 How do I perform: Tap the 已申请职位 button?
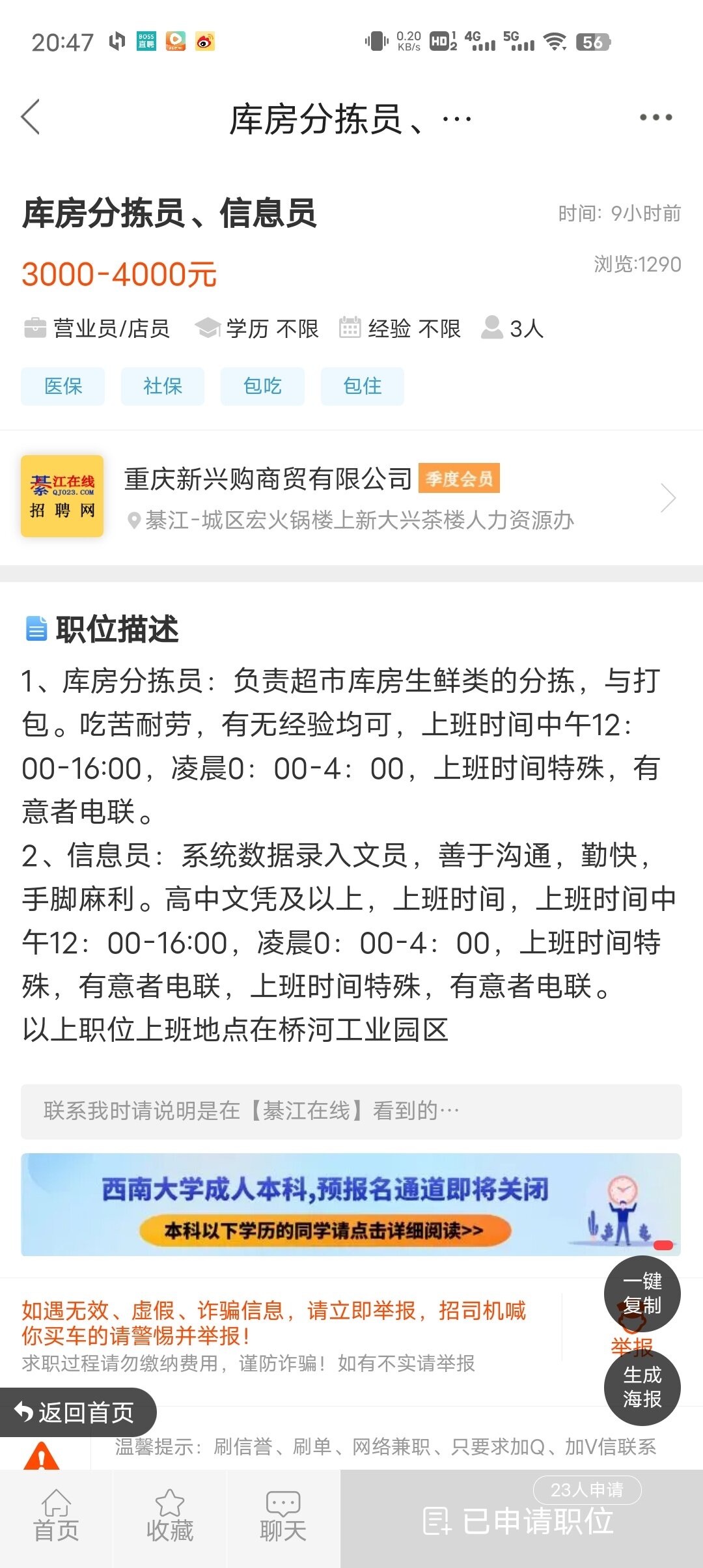[x=521, y=1519]
